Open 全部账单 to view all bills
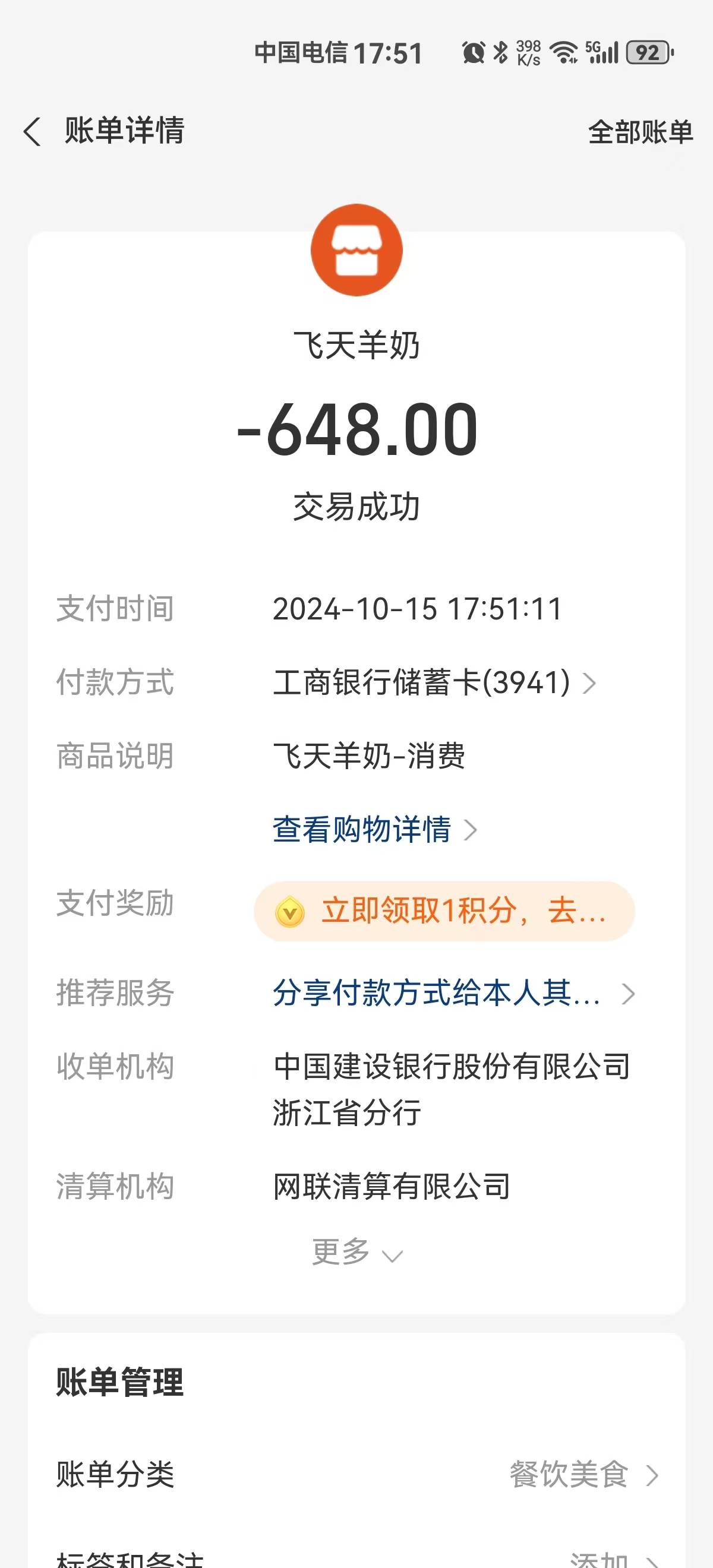The image size is (713, 1568). [640, 132]
